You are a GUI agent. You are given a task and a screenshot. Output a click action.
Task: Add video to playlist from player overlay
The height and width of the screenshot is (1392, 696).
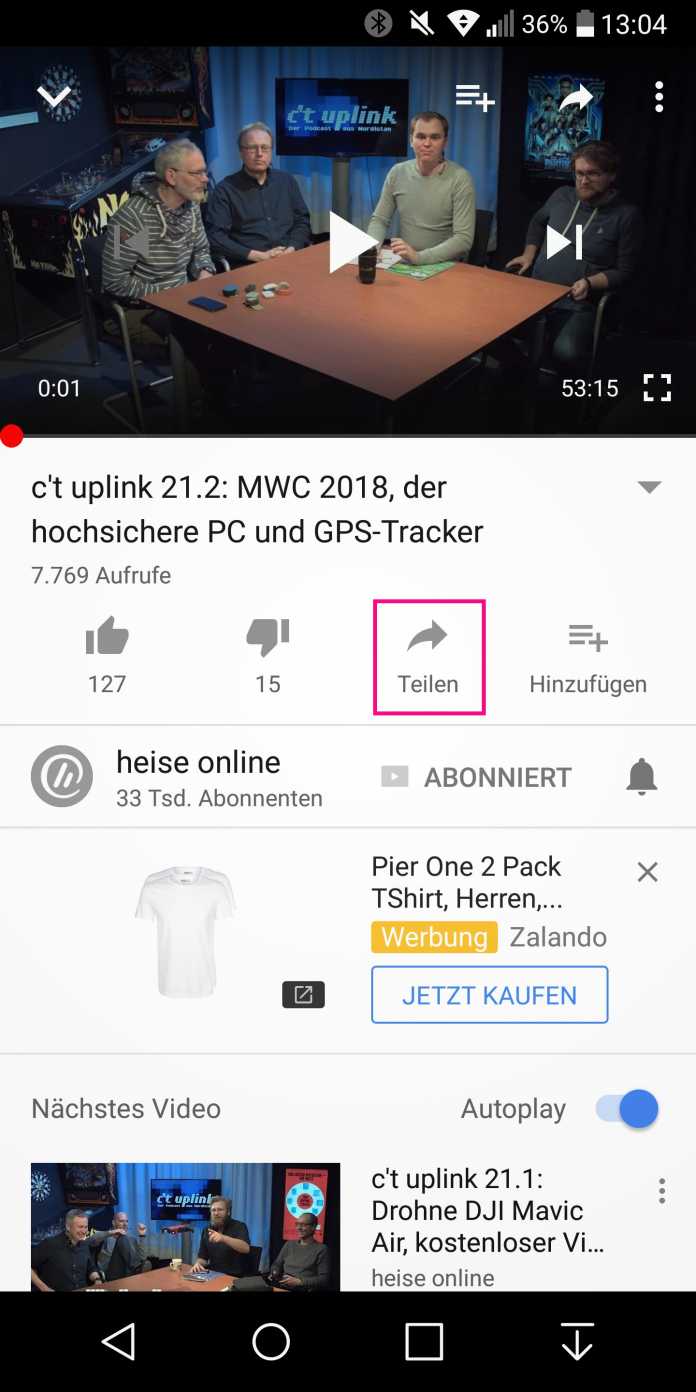(x=475, y=97)
